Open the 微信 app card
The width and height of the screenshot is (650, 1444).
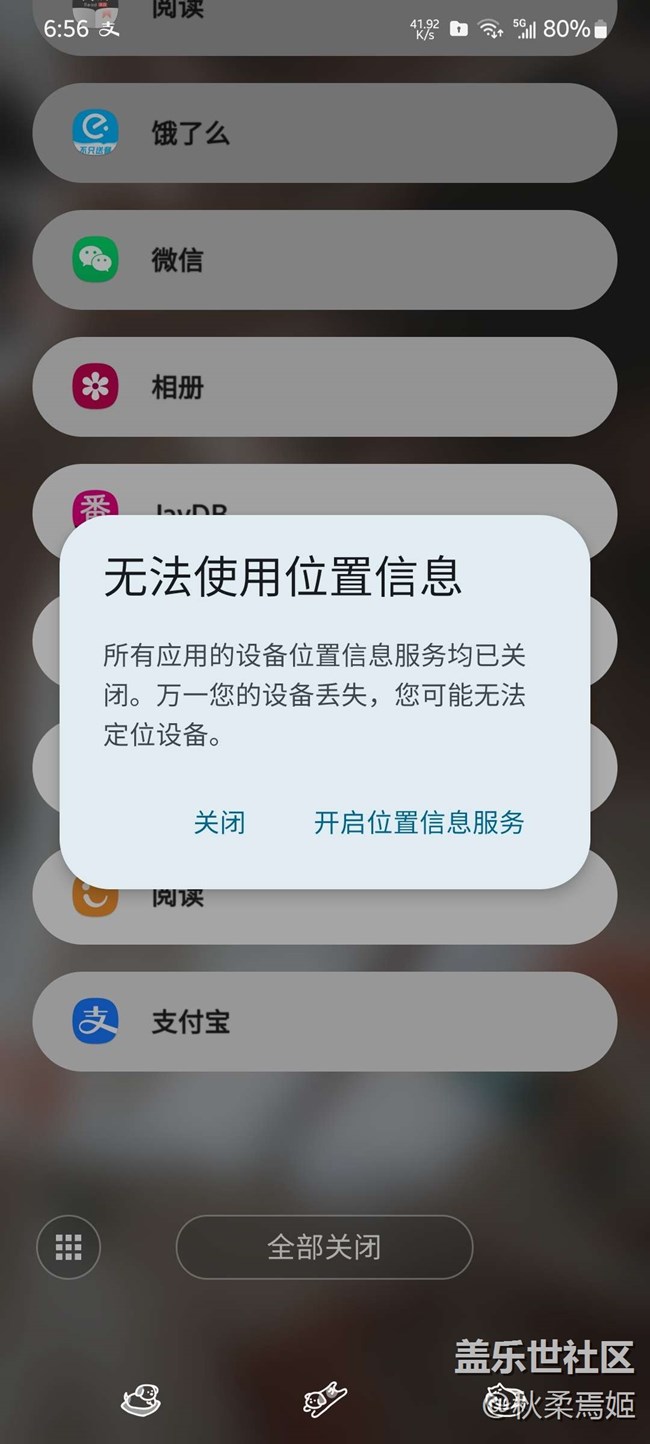pyautogui.click(x=324, y=260)
